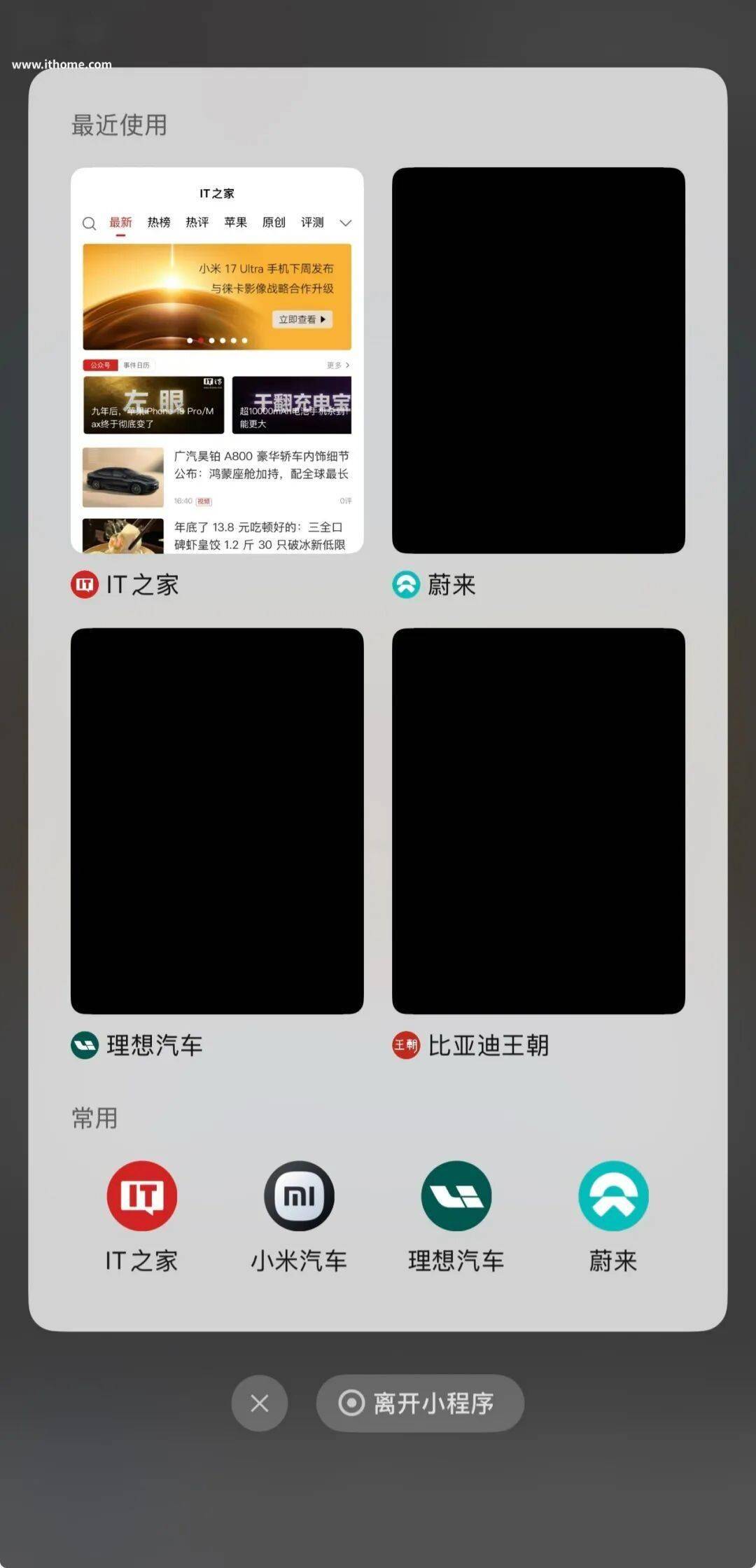The image size is (756, 1568).
Task: Open the IT之家 recent mini program card
Action: (x=217, y=360)
